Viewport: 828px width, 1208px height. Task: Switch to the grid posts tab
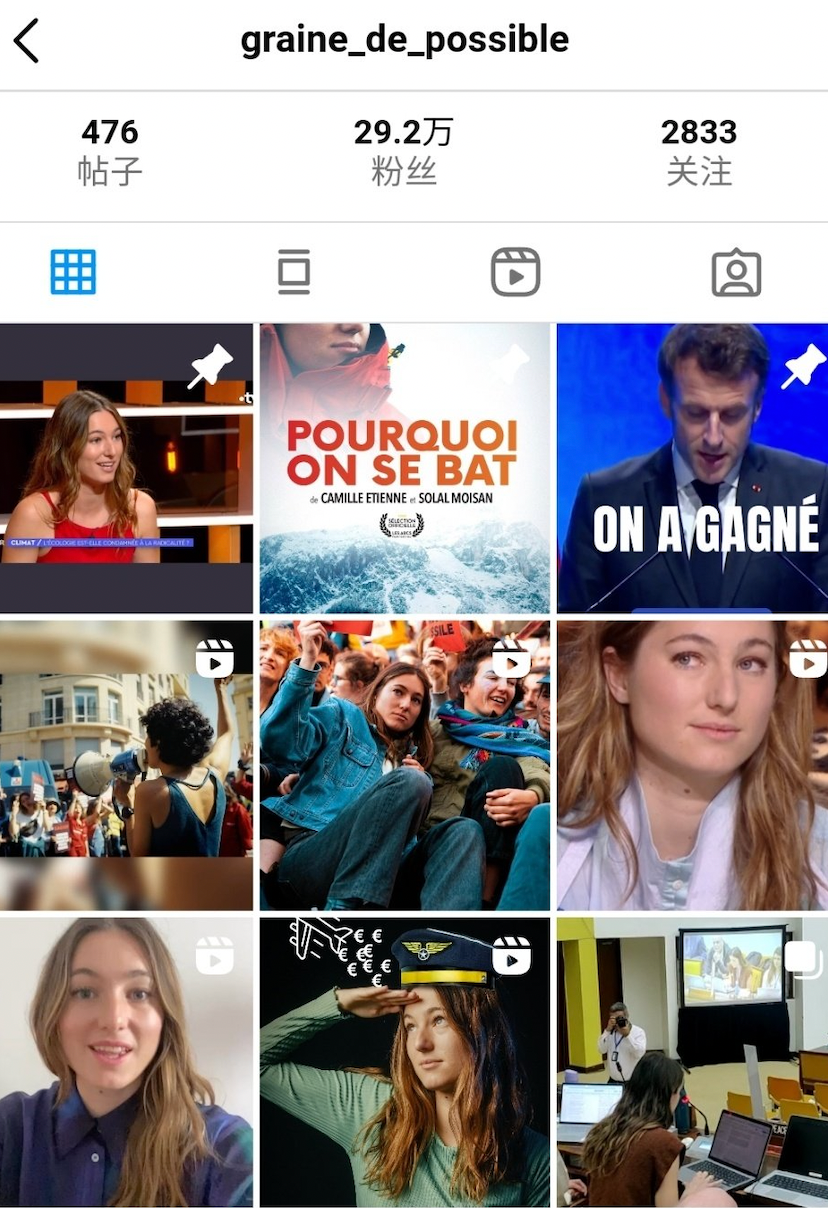tap(73, 272)
